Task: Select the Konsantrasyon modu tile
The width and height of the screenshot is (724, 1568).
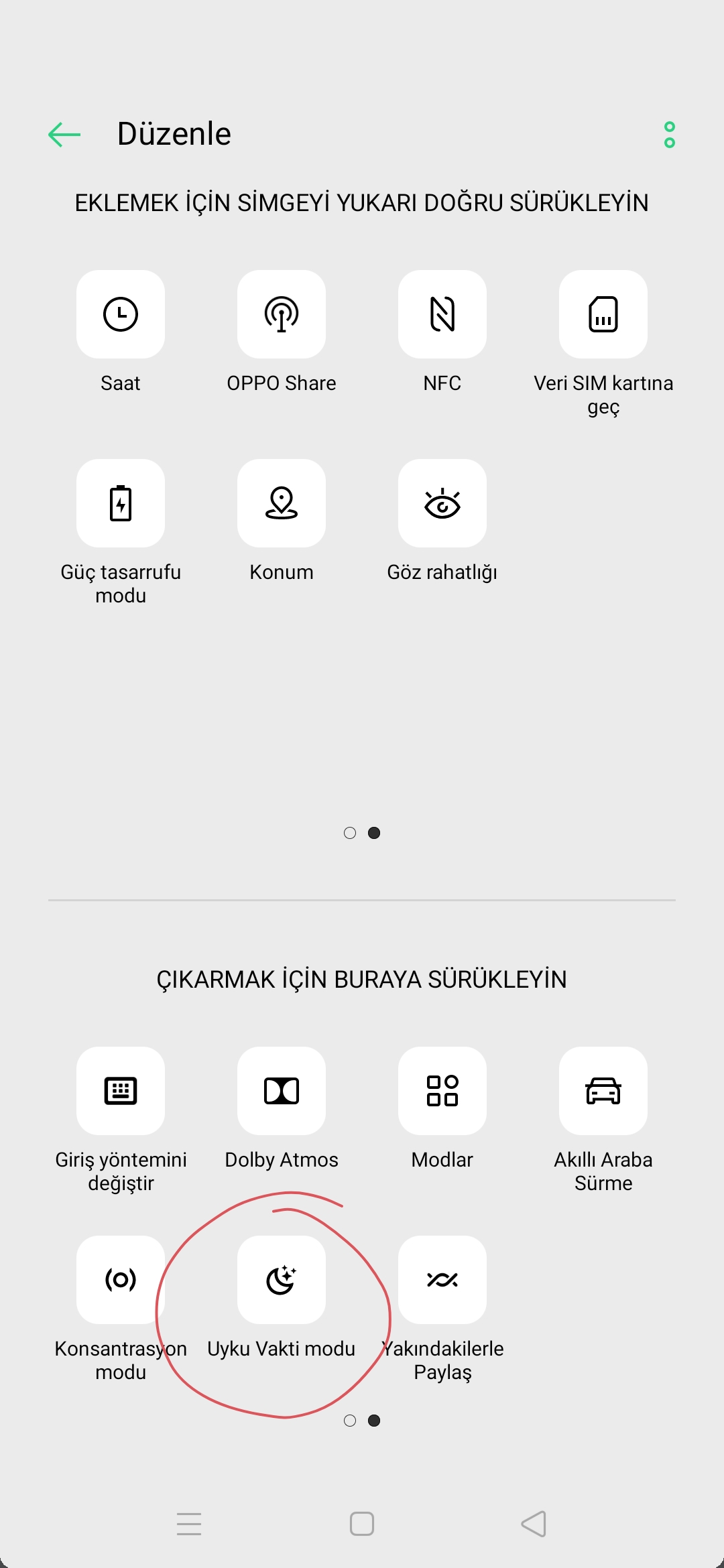Action: (x=121, y=1280)
